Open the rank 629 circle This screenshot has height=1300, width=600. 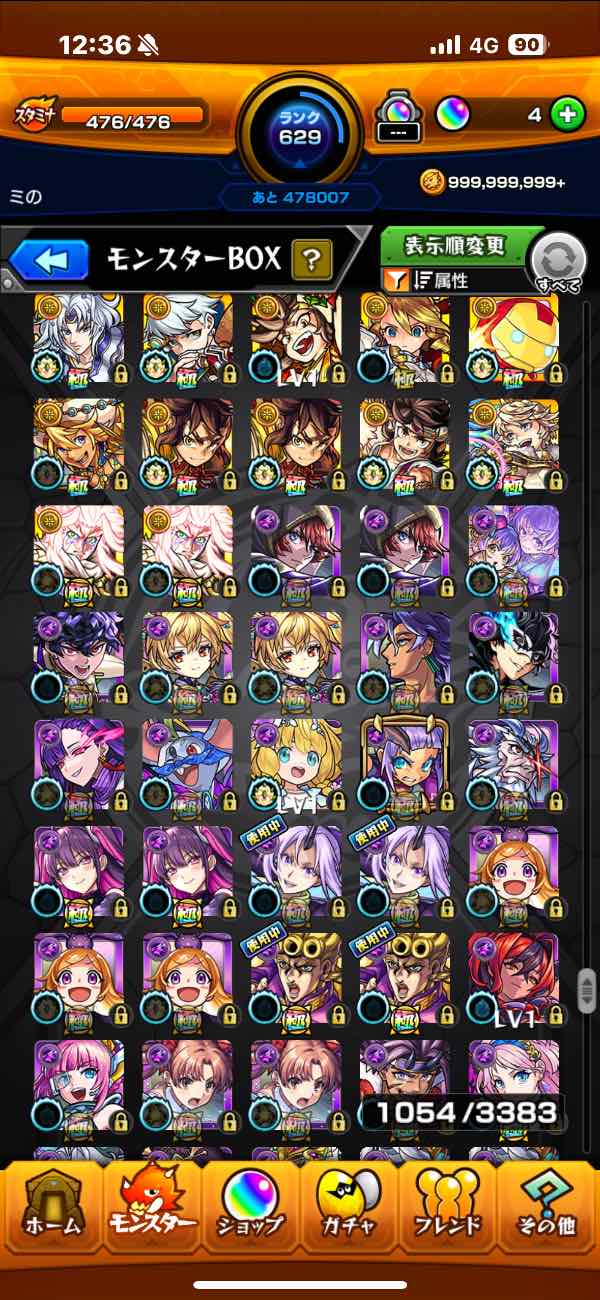pyautogui.click(x=300, y=128)
